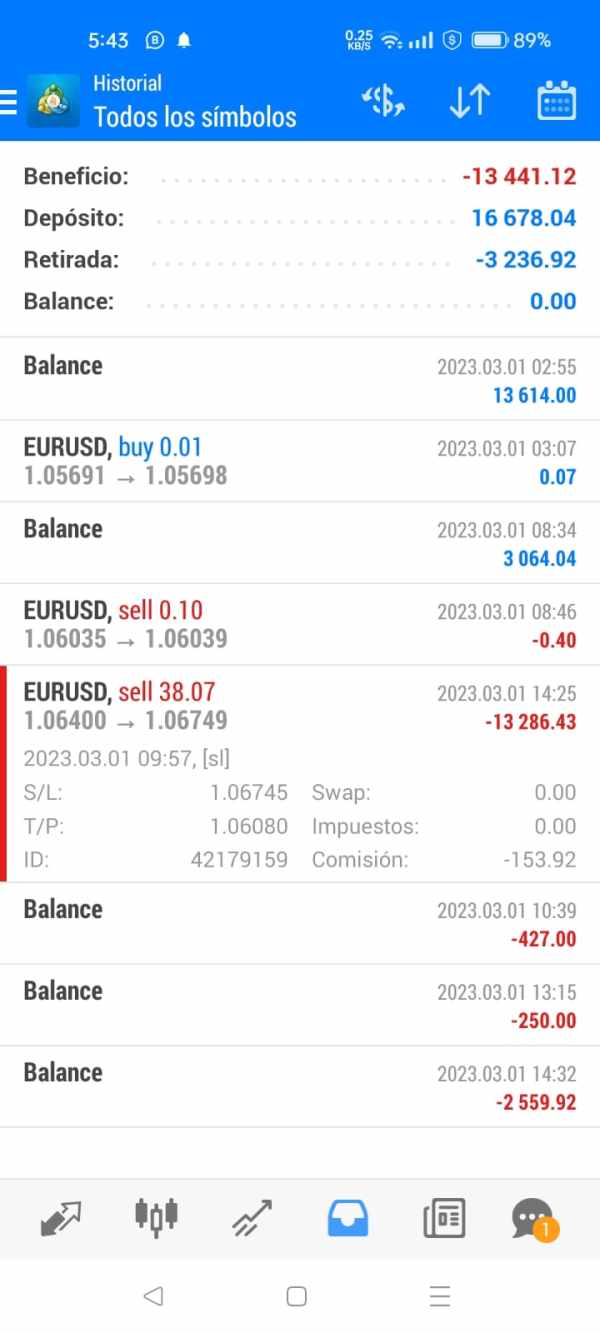Open the Messages chat tab with badge
This screenshot has height=1333, width=600.
tap(534, 1218)
